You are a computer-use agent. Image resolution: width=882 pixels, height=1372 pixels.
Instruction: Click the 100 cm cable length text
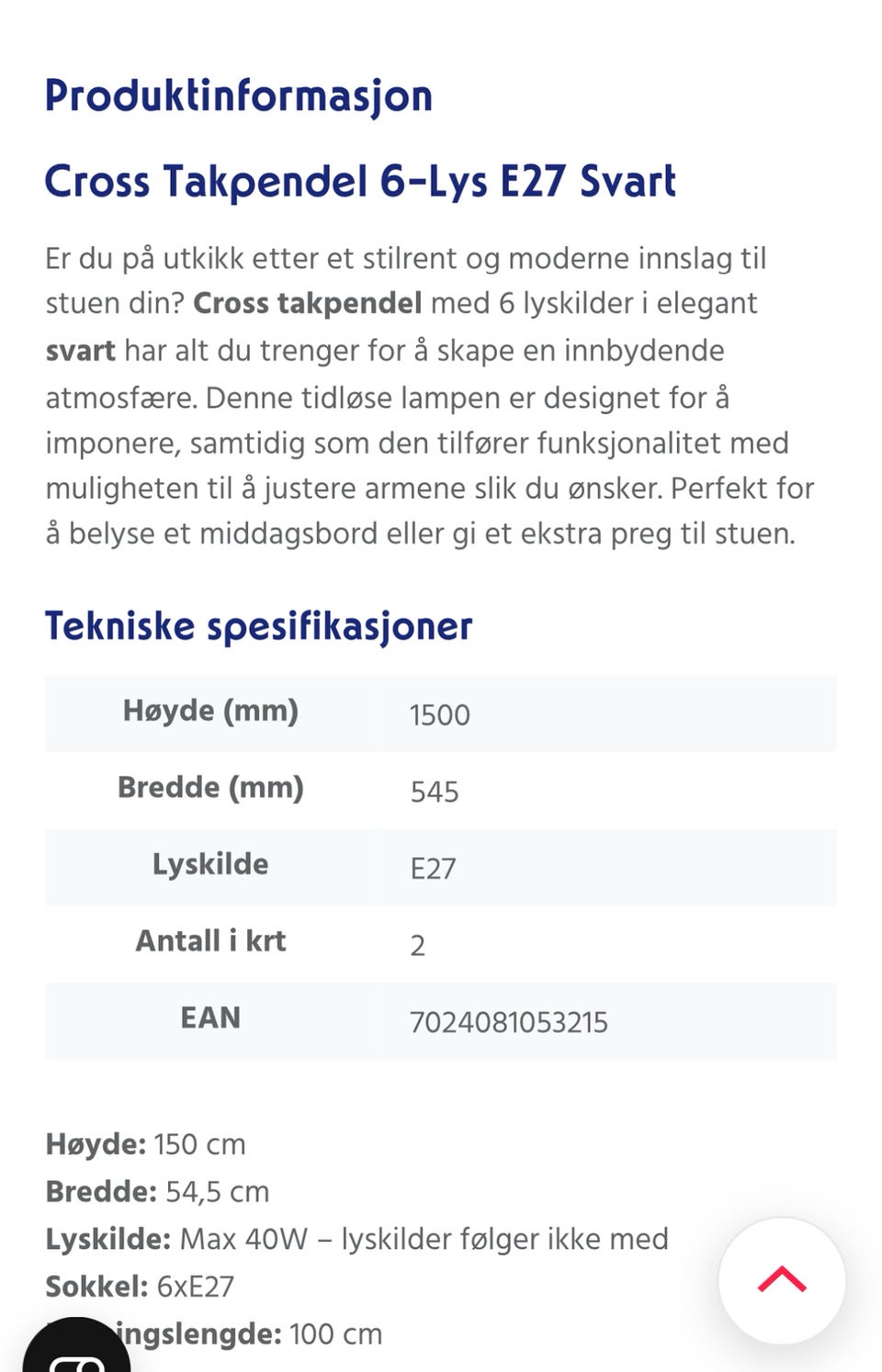[x=334, y=1333]
